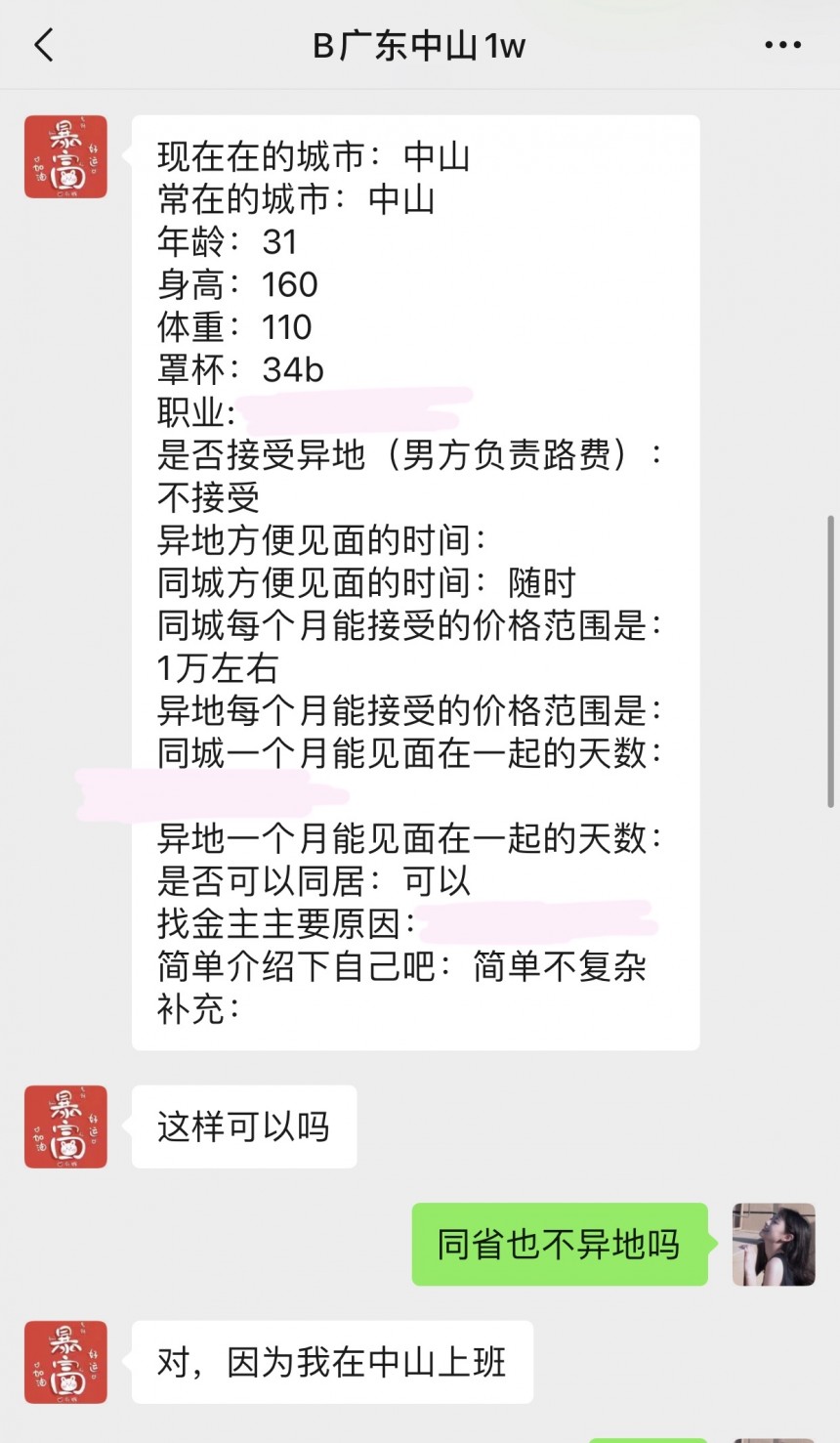Screen dimensions: 840x1443
Task: Go back from the chat
Action: point(44,45)
